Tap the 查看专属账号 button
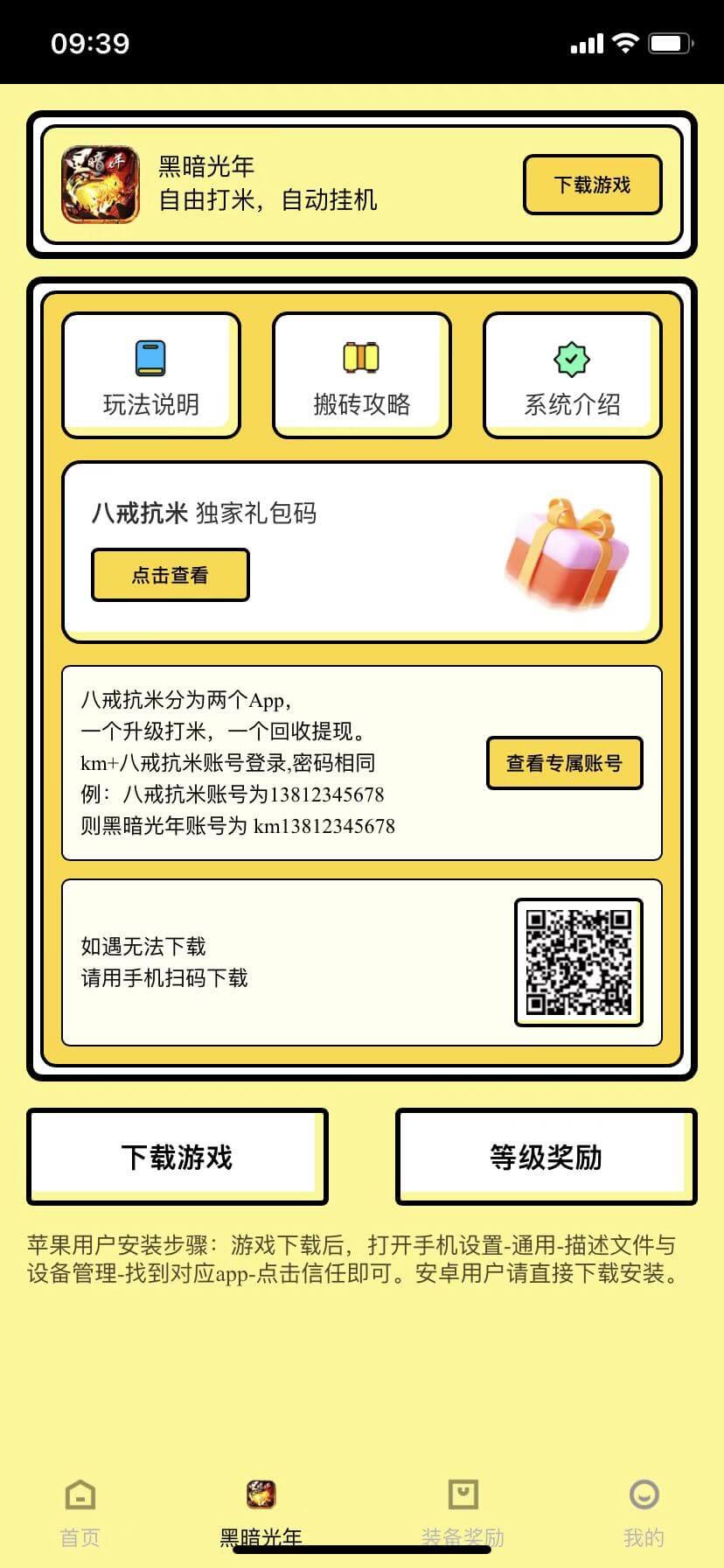The width and height of the screenshot is (724, 1568). click(564, 763)
